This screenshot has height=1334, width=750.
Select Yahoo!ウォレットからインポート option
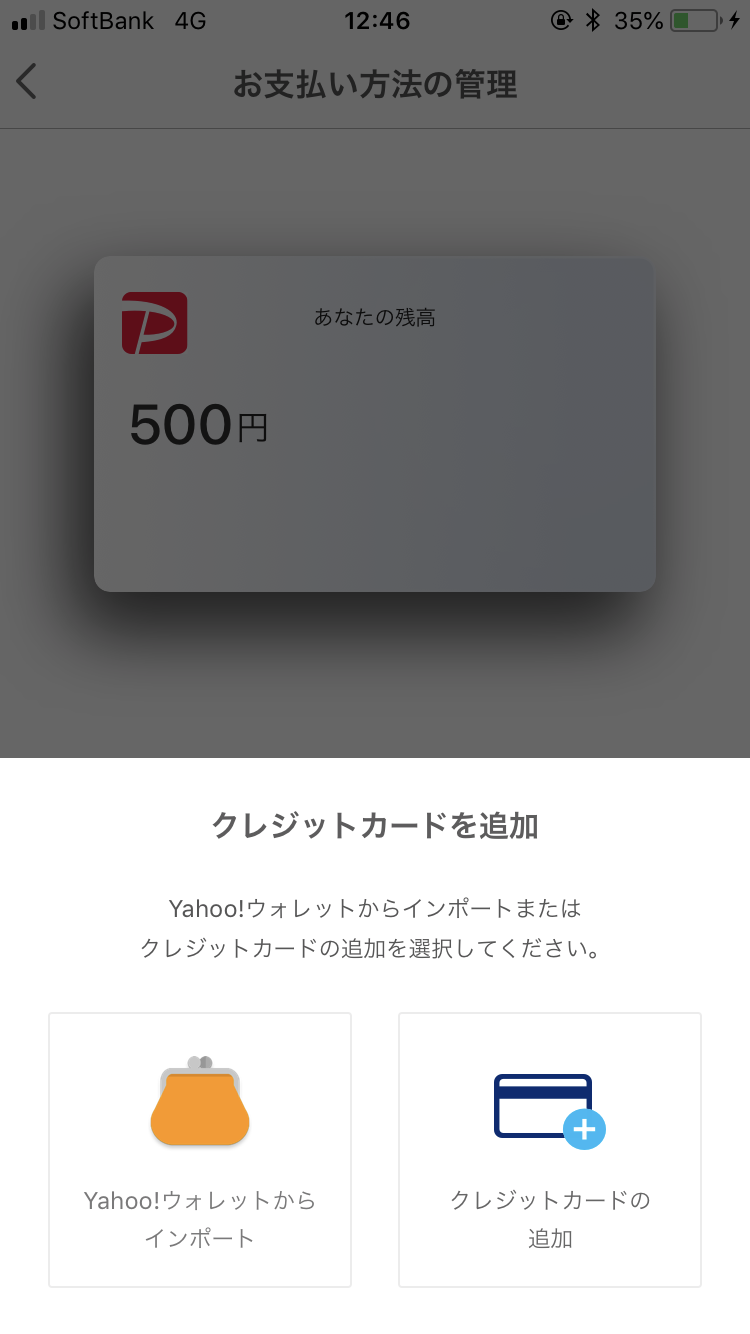click(x=200, y=1150)
